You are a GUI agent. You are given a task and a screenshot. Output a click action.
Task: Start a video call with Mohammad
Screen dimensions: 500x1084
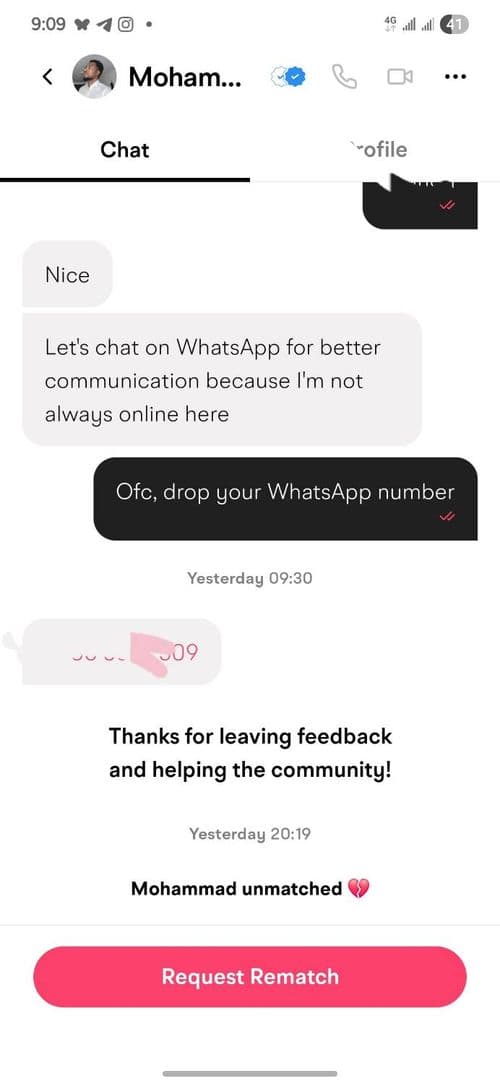pos(400,77)
